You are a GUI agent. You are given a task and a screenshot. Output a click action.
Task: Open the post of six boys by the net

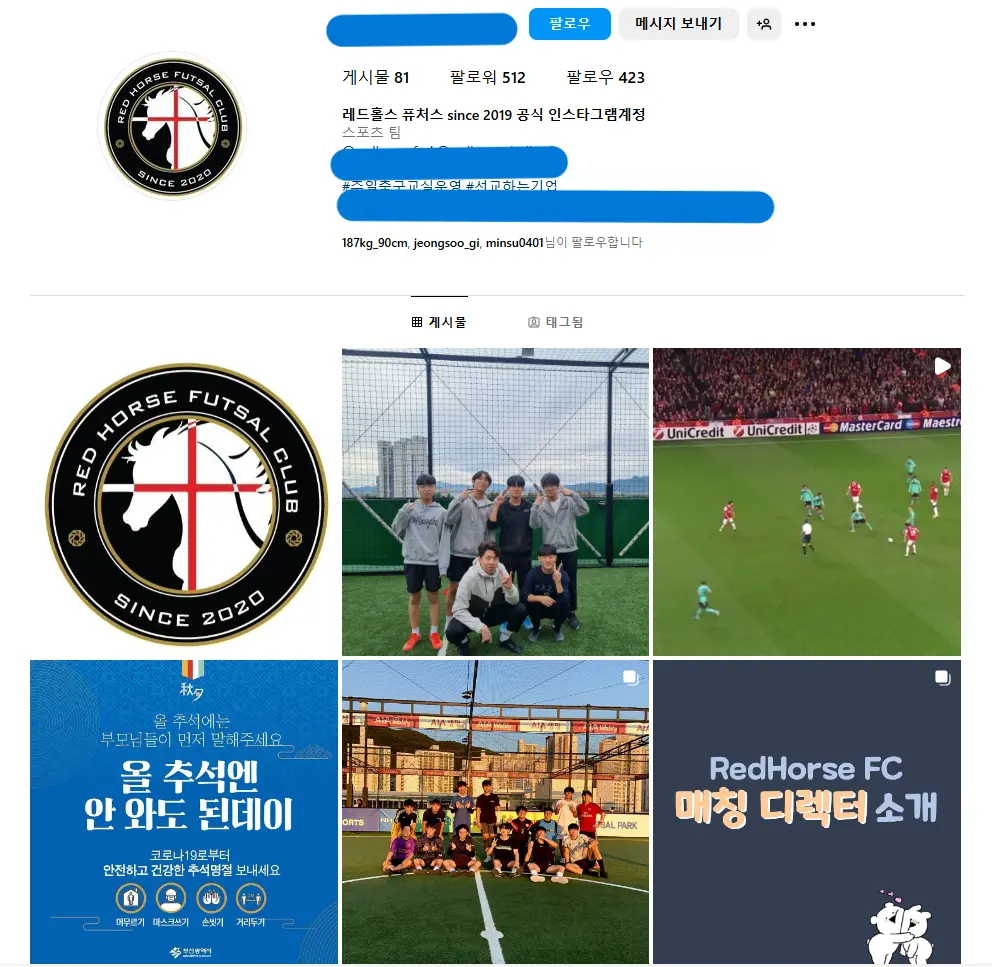tap(495, 502)
